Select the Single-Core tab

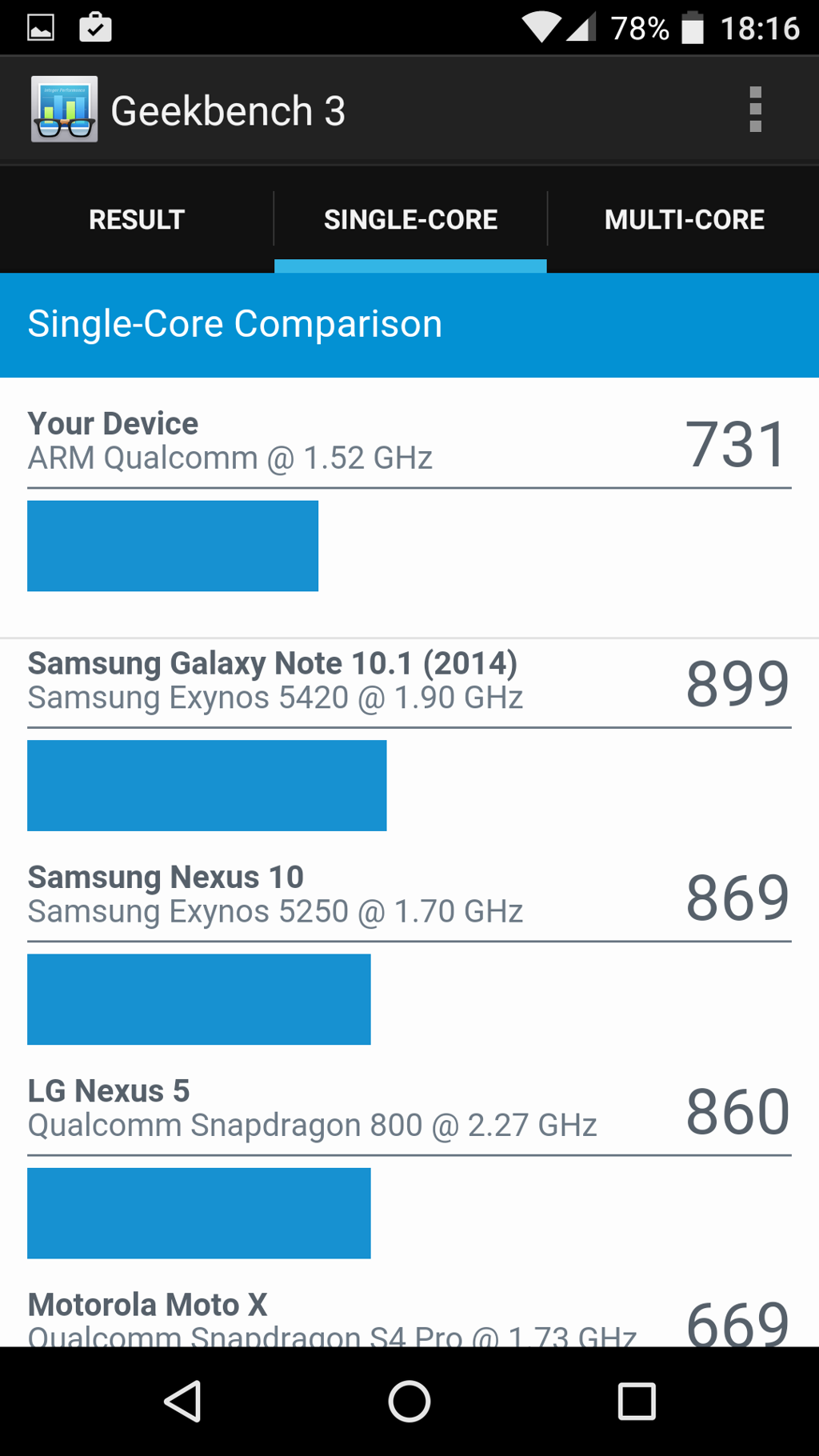[x=410, y=219]
